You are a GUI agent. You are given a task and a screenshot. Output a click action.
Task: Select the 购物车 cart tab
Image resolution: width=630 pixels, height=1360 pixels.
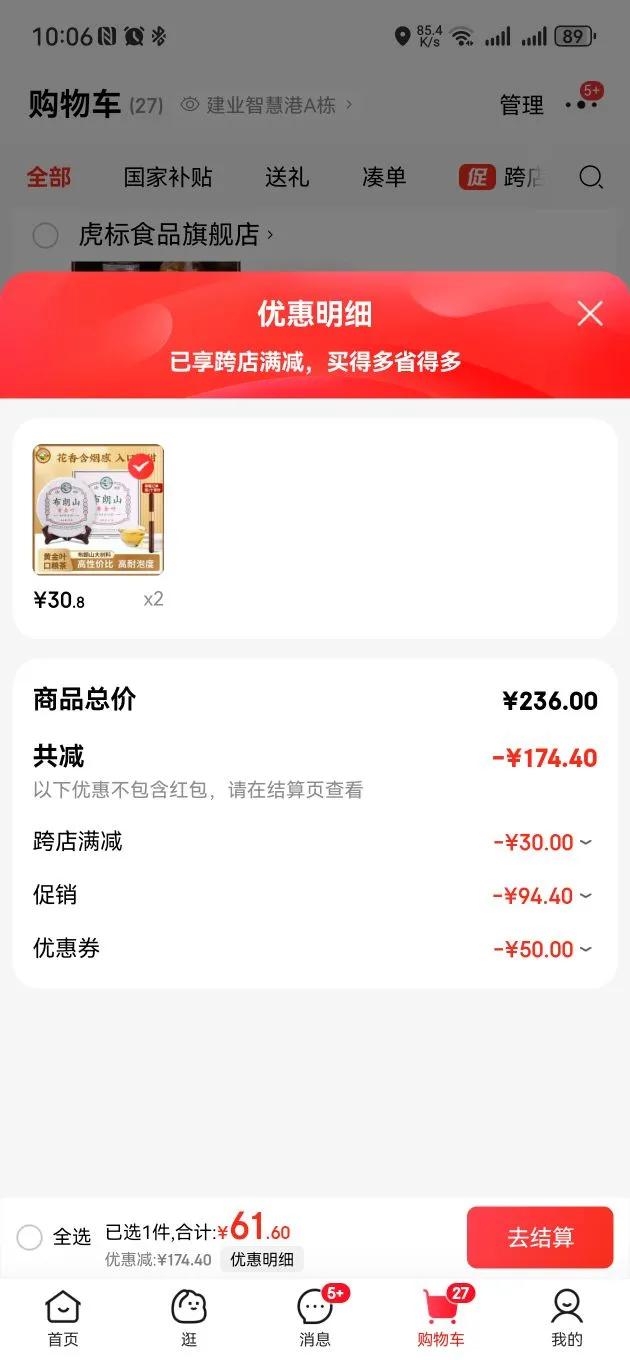441,1318
